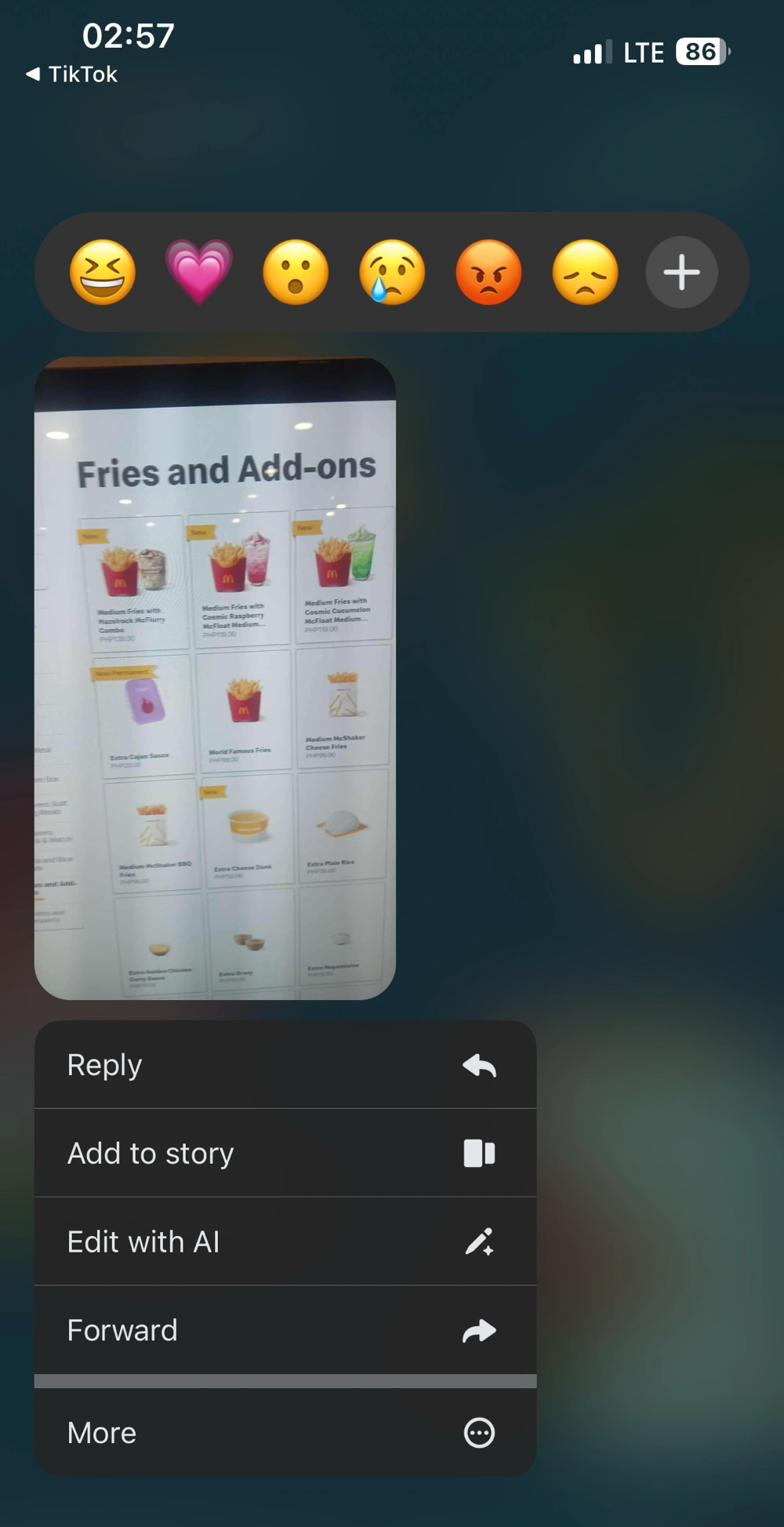The image size is (784, 1527).
Task: React with the pink heart emoji
Action: pos(199,272)
